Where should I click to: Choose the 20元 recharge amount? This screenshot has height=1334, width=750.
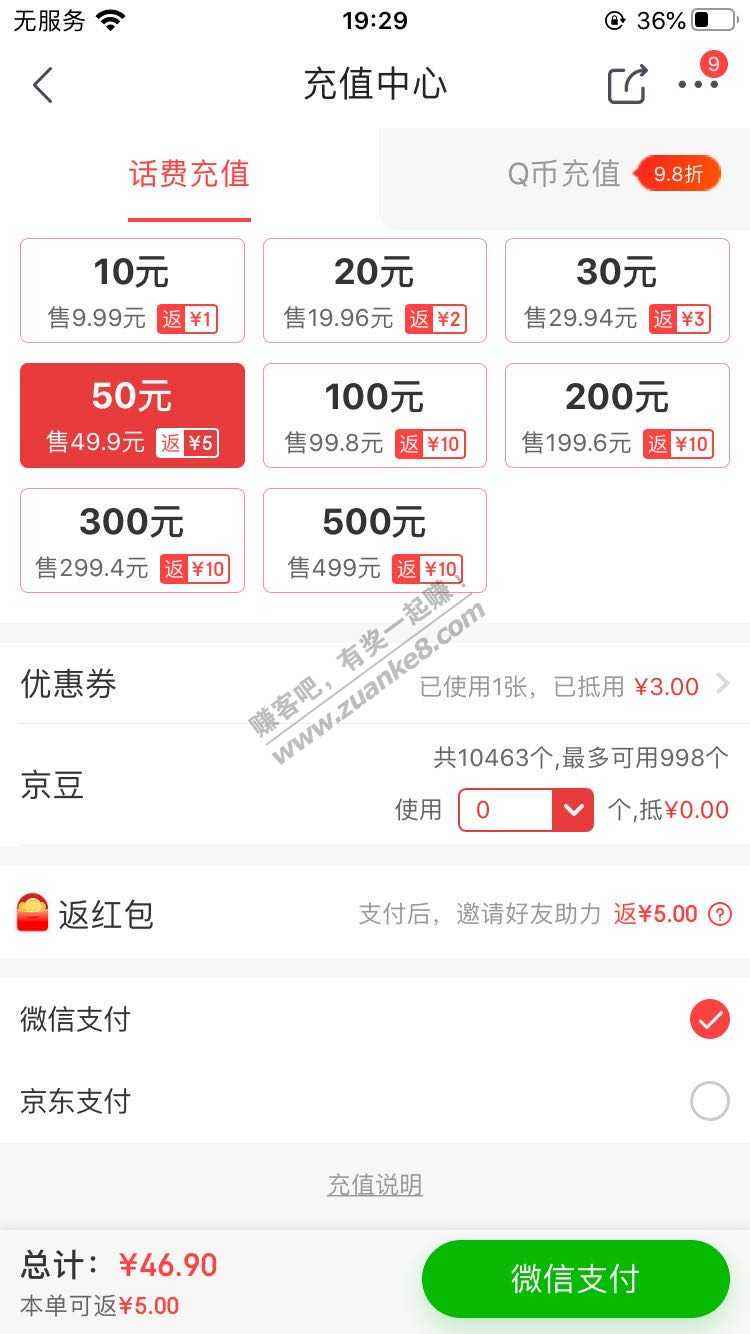click(x=375, y=291)
